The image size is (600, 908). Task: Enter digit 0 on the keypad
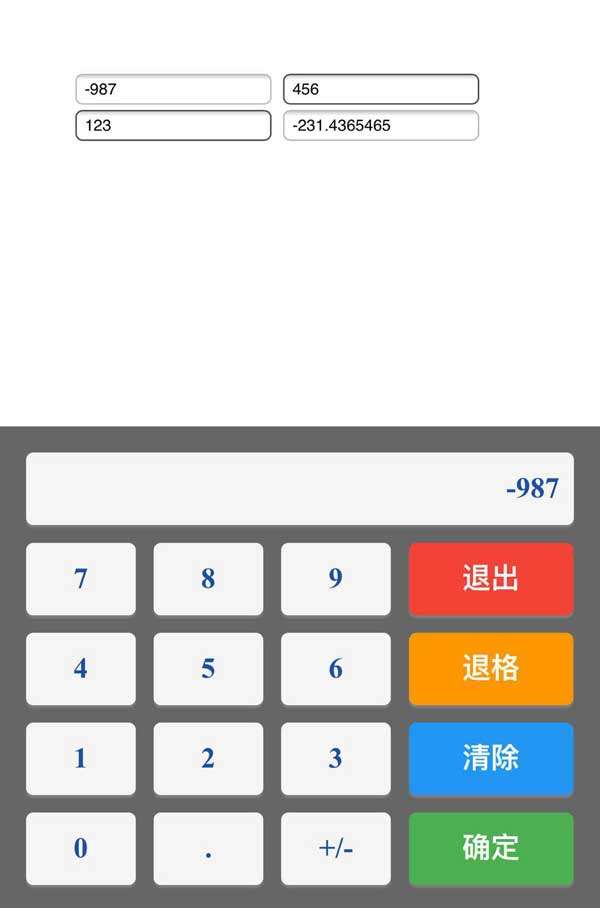tap(81, 848)
